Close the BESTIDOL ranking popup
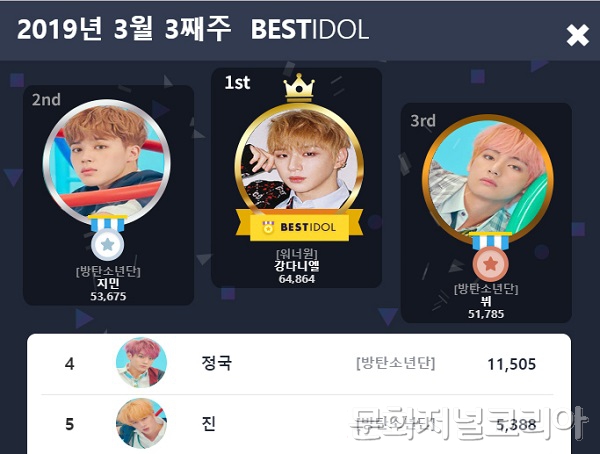Viewport: 600px width, 454px height. click(577, 35)
